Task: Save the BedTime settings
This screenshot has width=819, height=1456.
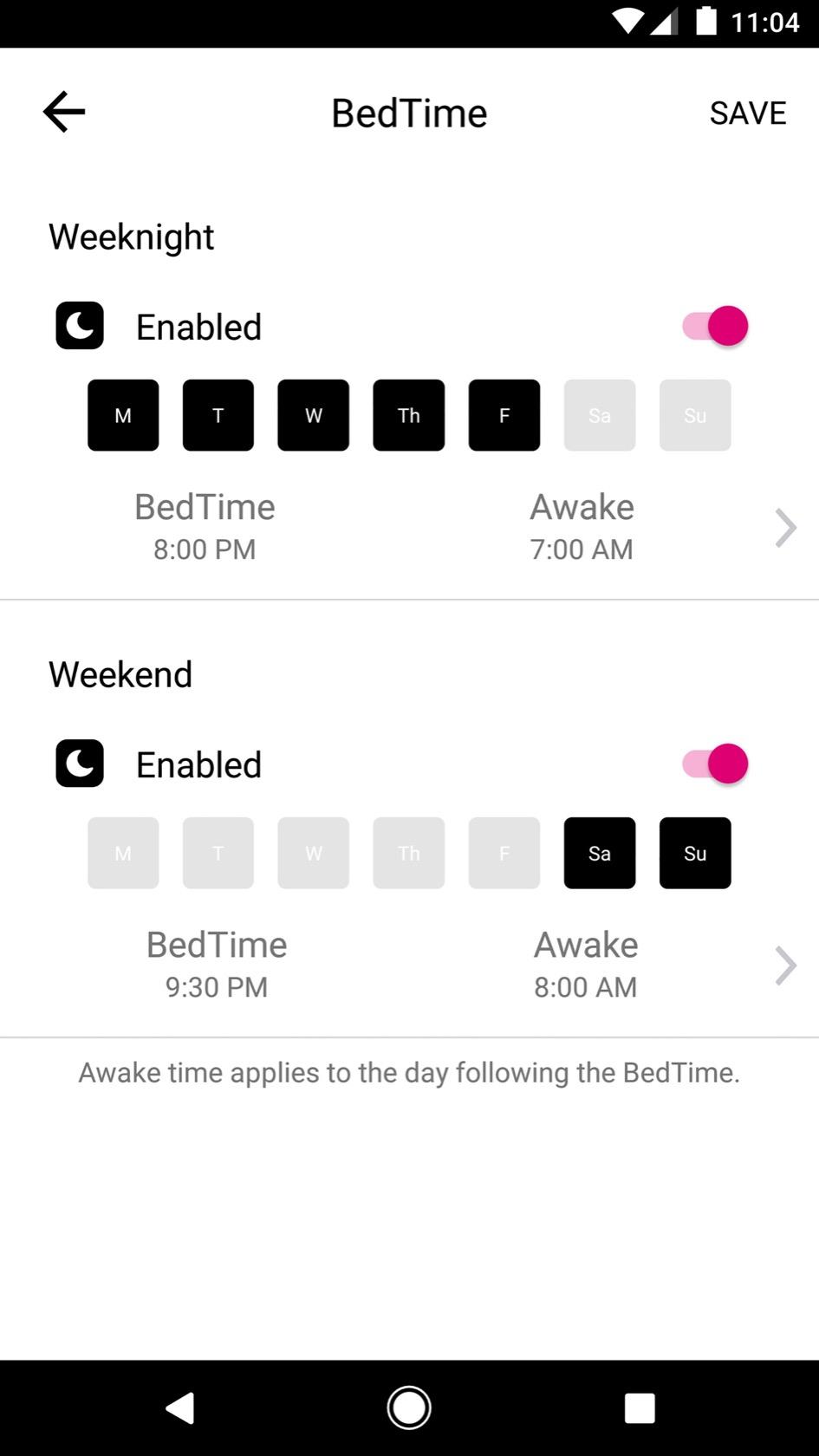Action: (x=747, y=113)
